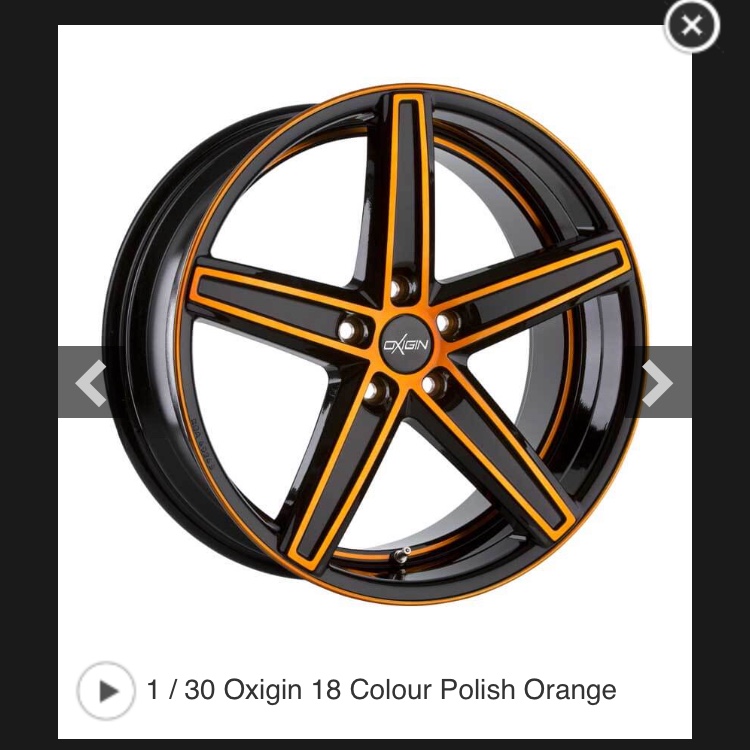Advance to the next image
The width and height of the screenshot is (750, 750).
[x=658, y=382]
